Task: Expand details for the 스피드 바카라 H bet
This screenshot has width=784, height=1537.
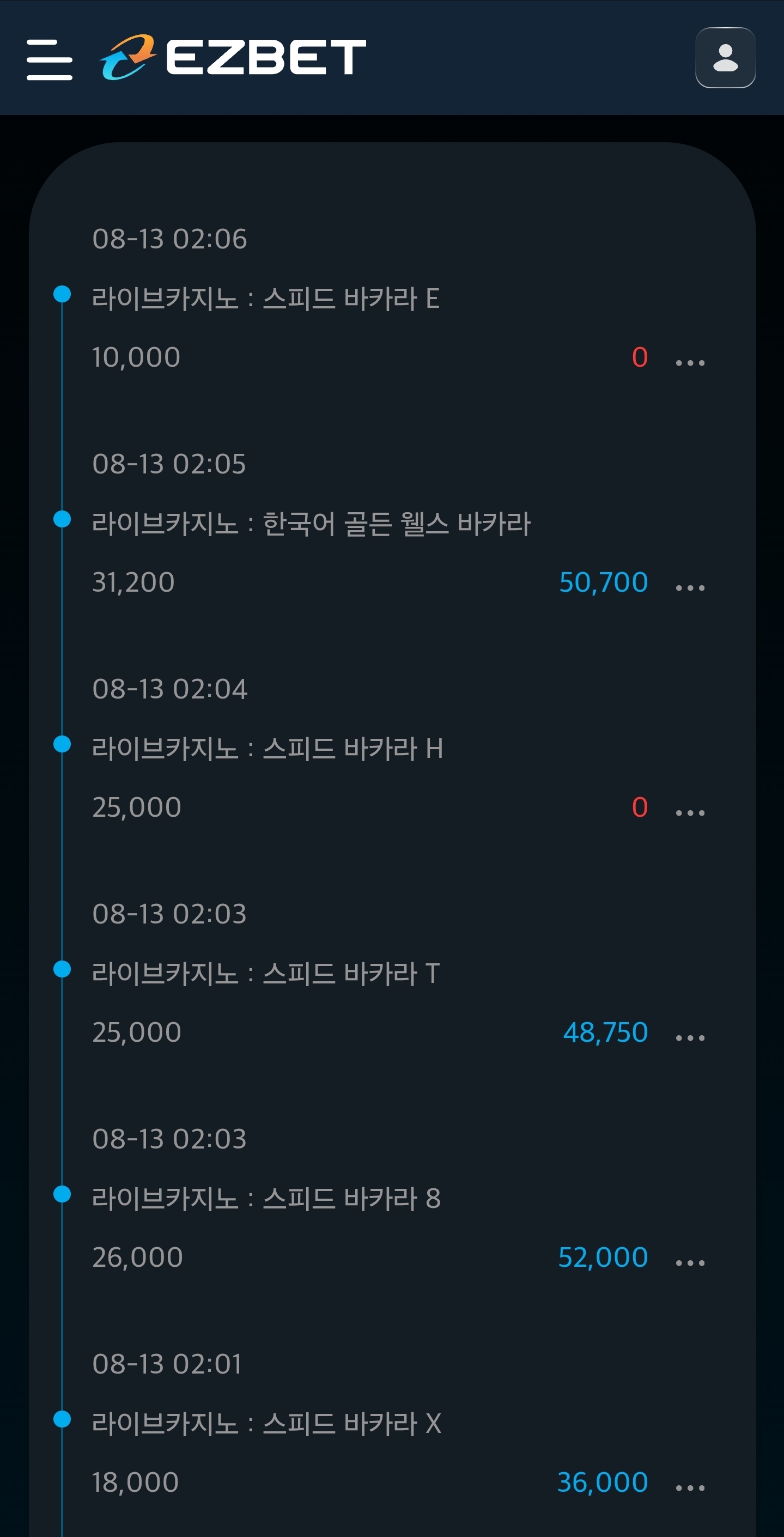Action: (690, 813)
